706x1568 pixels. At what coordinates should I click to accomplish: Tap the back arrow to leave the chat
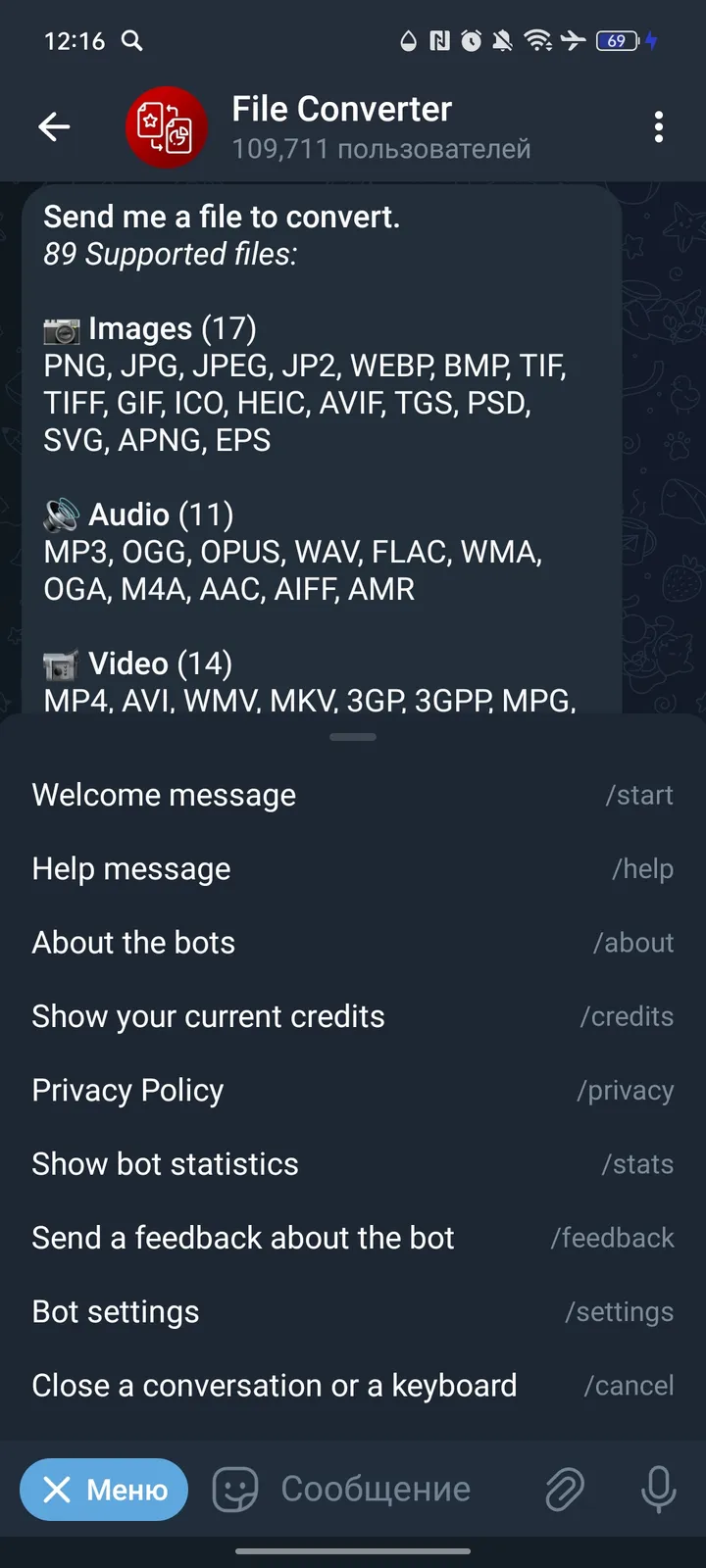(x=54, y=126)
